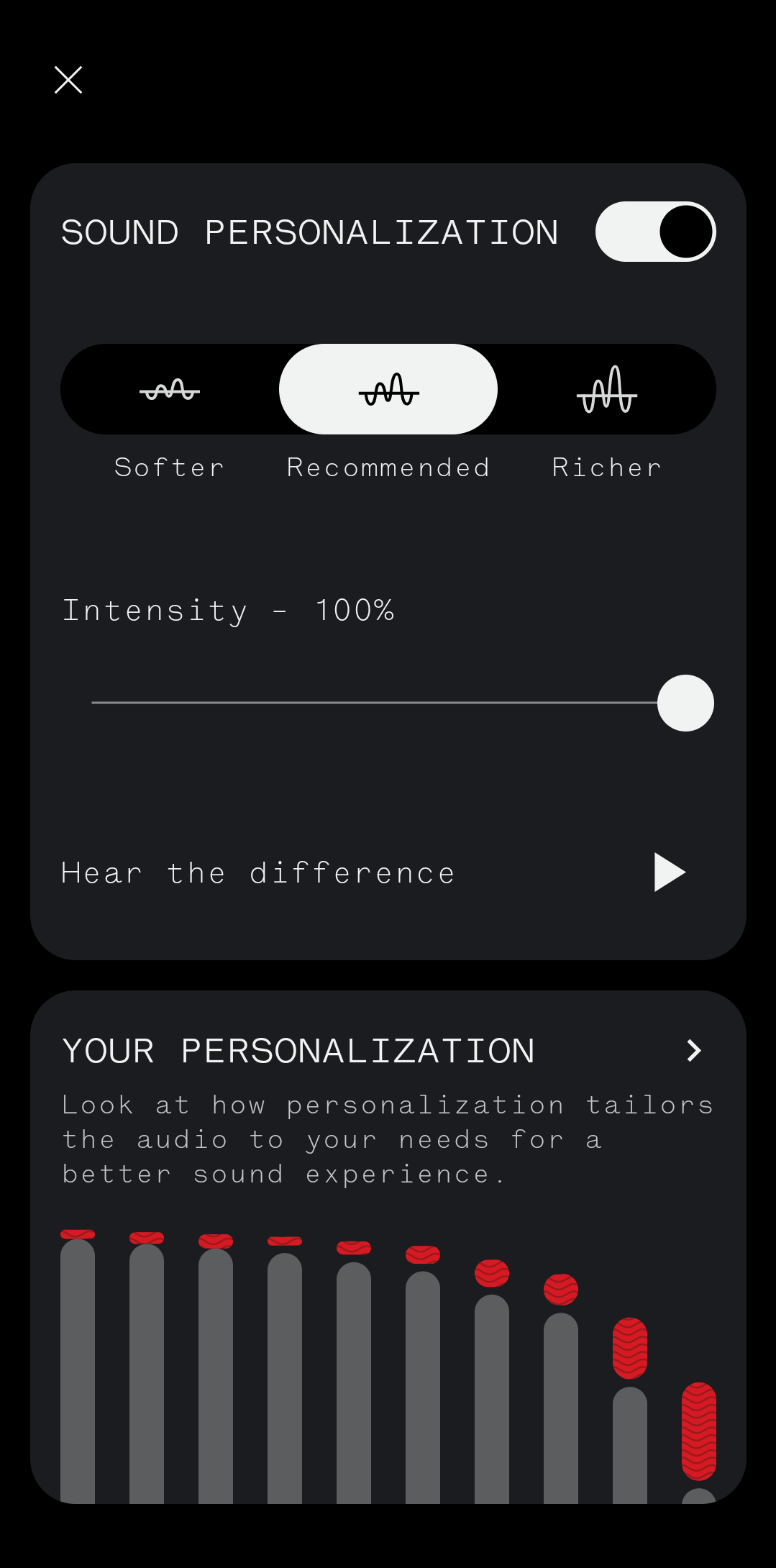The image size is (776, 1568).
Task: Close the sound personalization screen
Action: (x=68, y=80)
